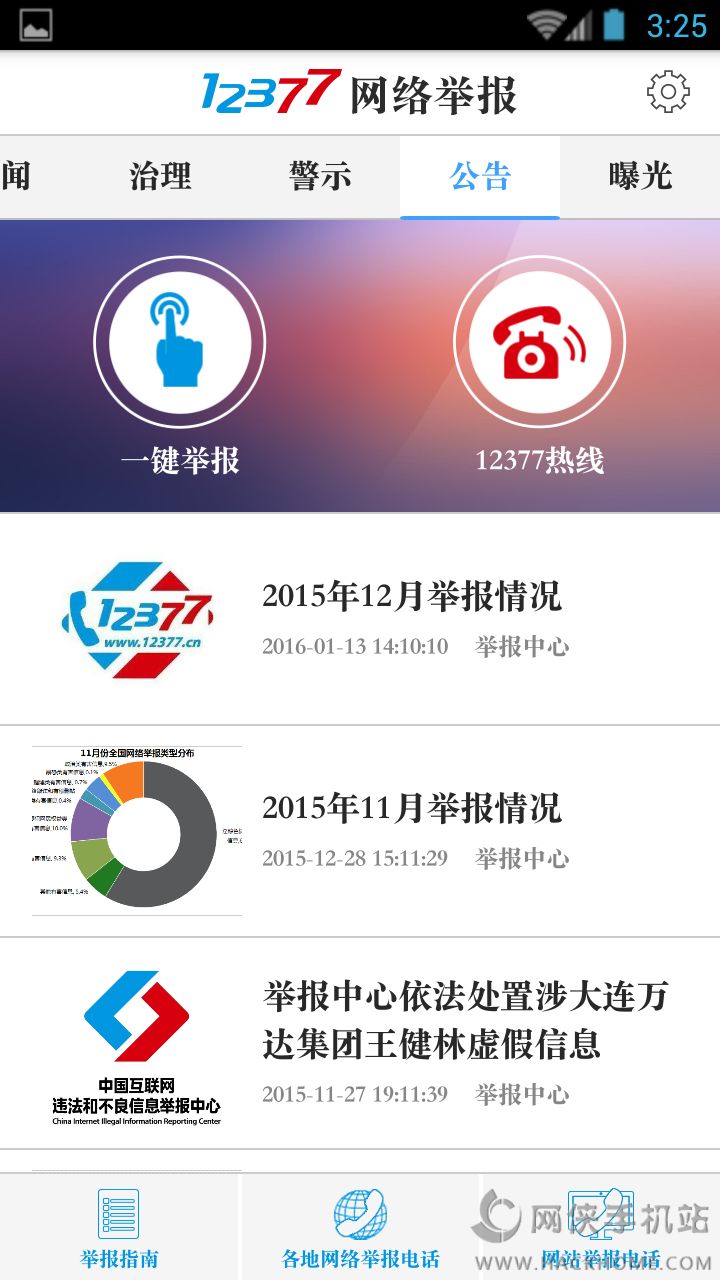Screen dimensions: 720x1280
Task: Open 网站举报电话 in bottom bar
Action: tap(600, 1228)
